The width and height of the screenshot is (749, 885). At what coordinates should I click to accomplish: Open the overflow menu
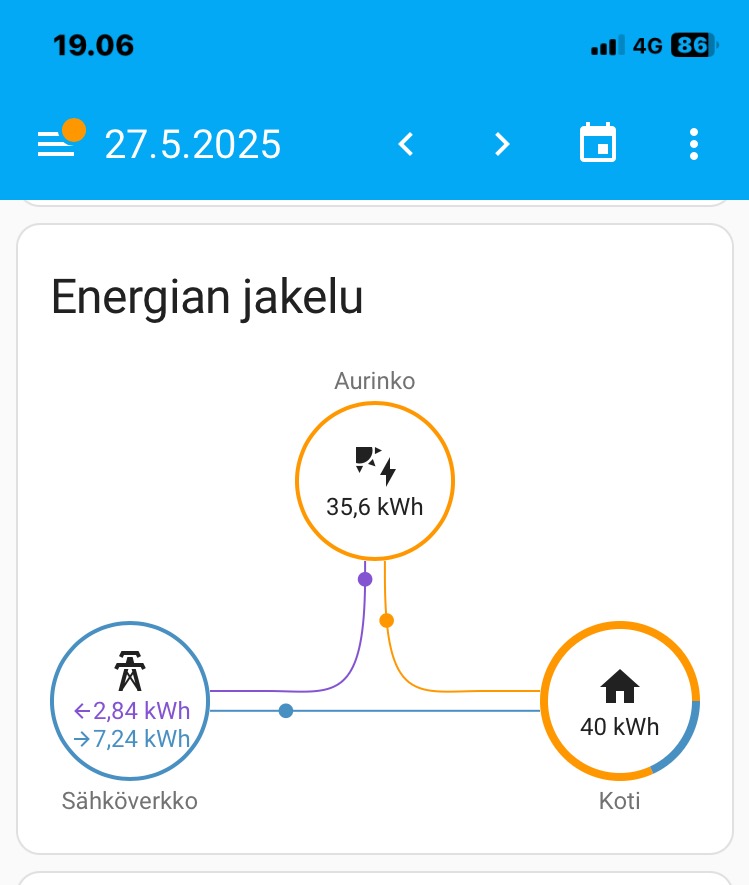tap(694, 145)
